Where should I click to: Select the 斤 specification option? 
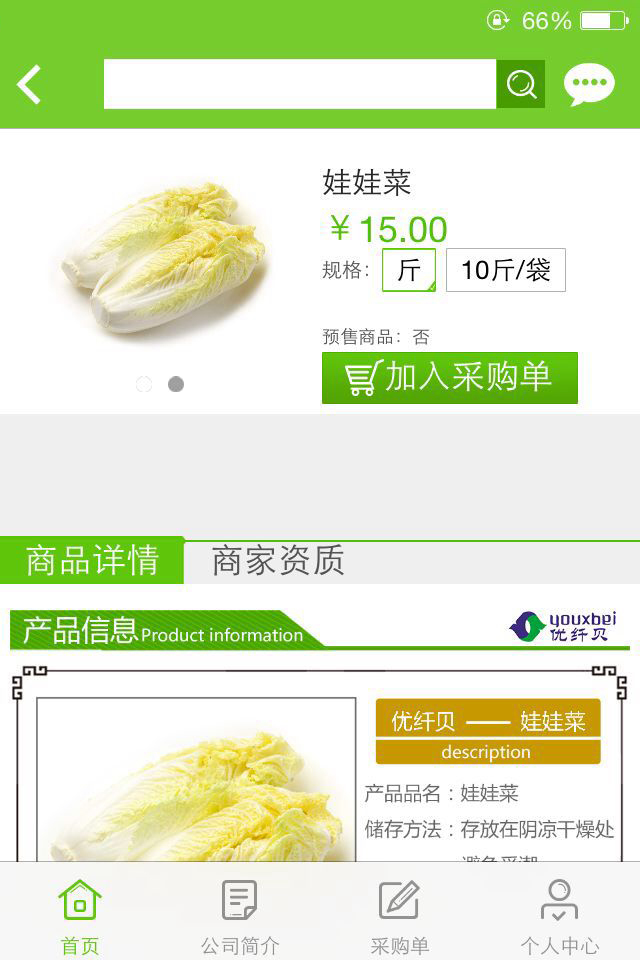coord(409,270)
